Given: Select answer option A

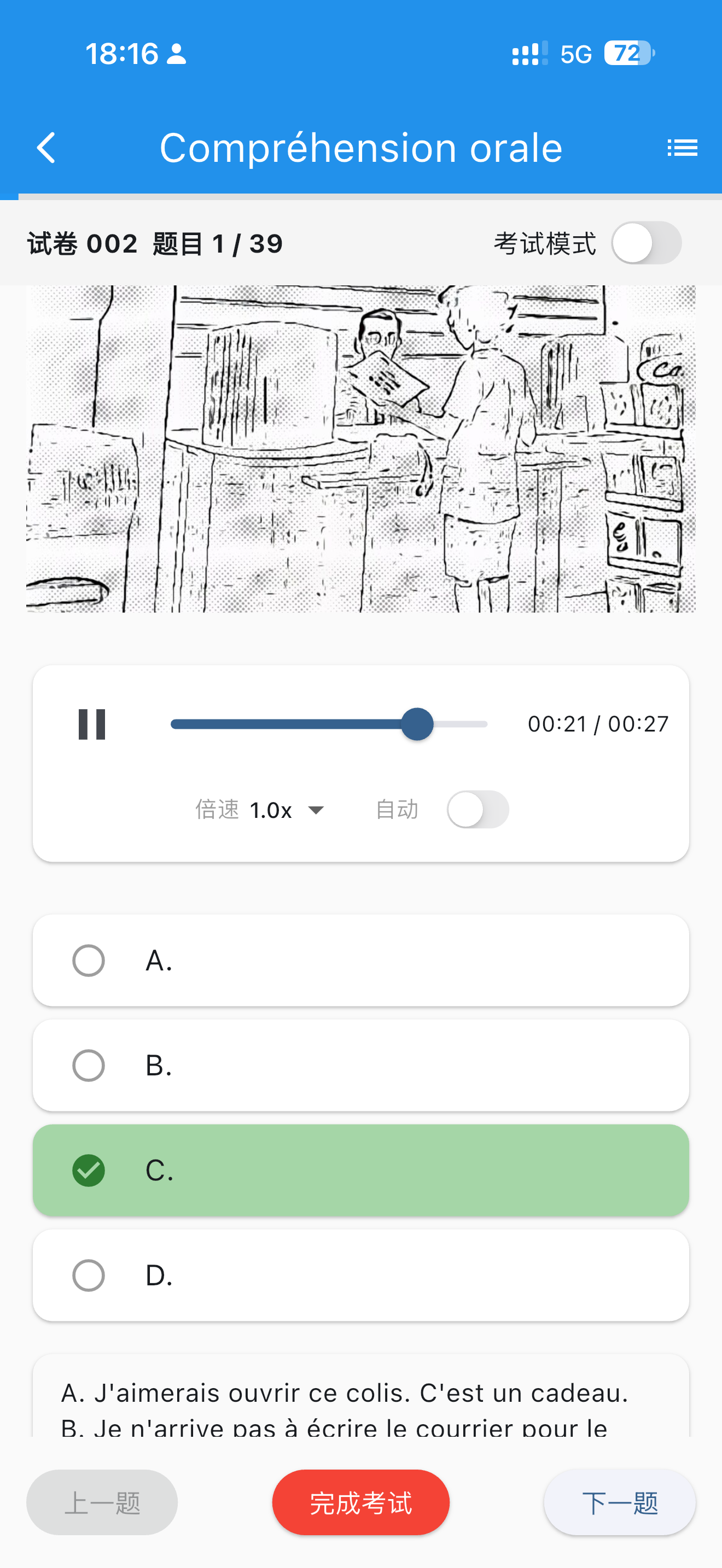Looking at the screenshot, I should 361,961.
